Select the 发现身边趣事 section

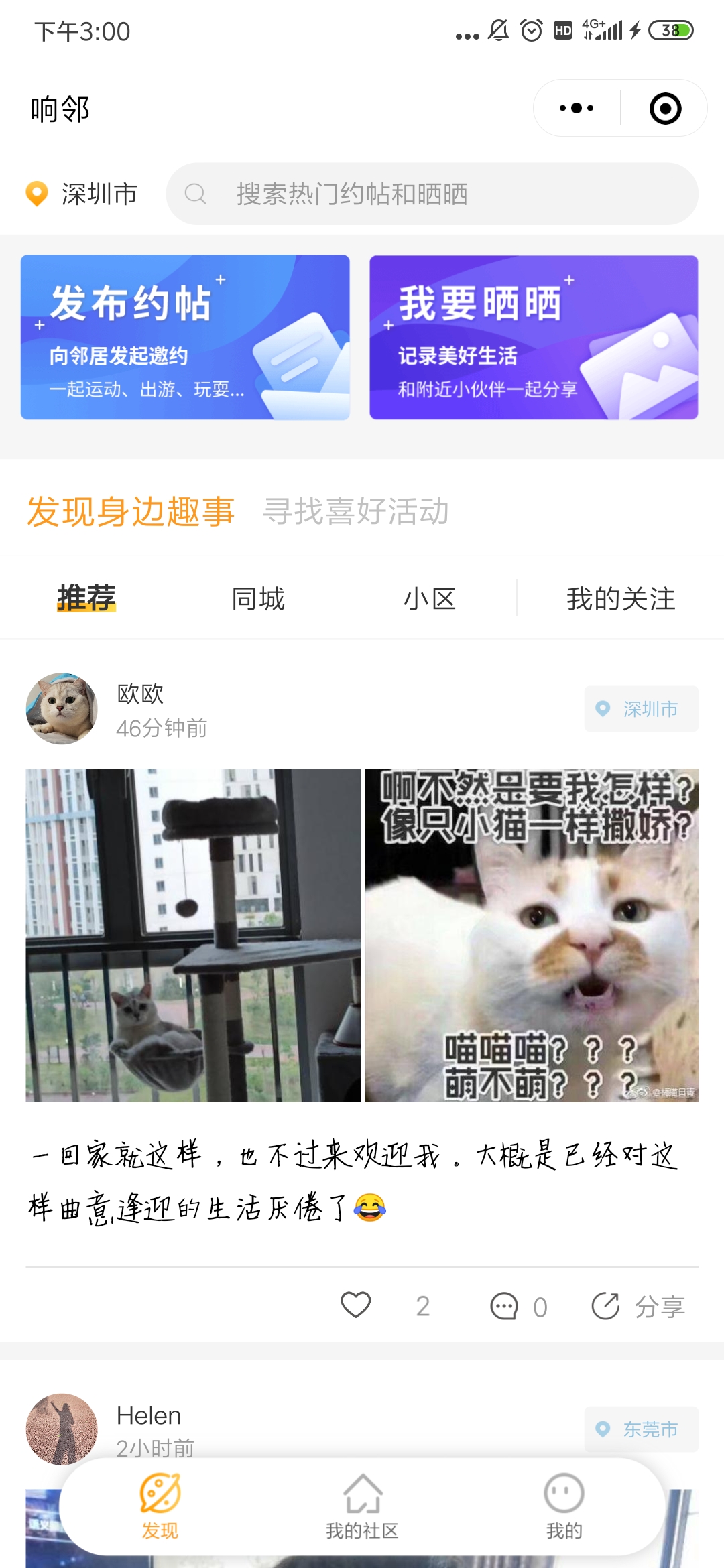pos(131,511)
